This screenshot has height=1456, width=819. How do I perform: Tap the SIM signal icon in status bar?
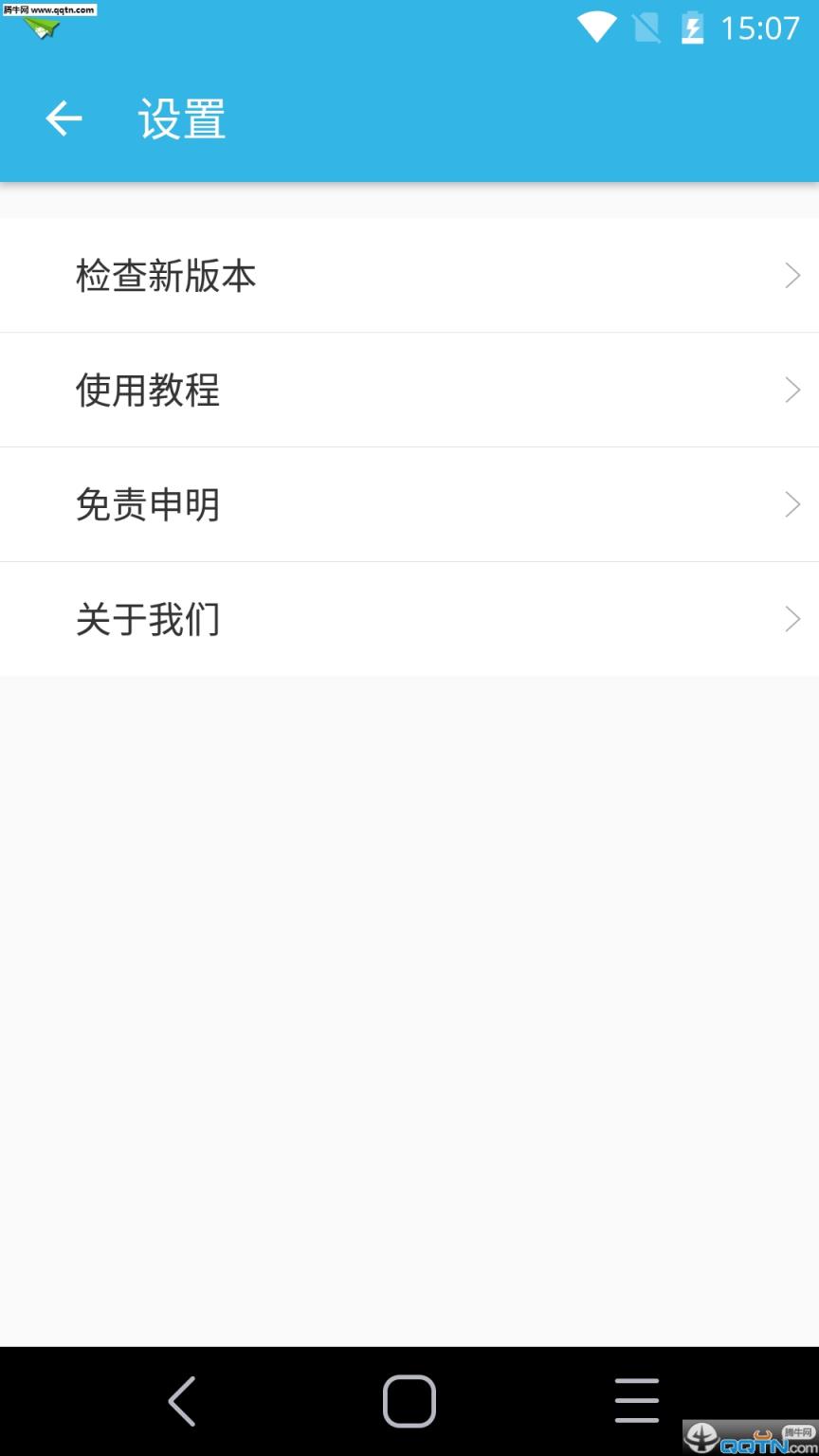[x=646, y=28]
